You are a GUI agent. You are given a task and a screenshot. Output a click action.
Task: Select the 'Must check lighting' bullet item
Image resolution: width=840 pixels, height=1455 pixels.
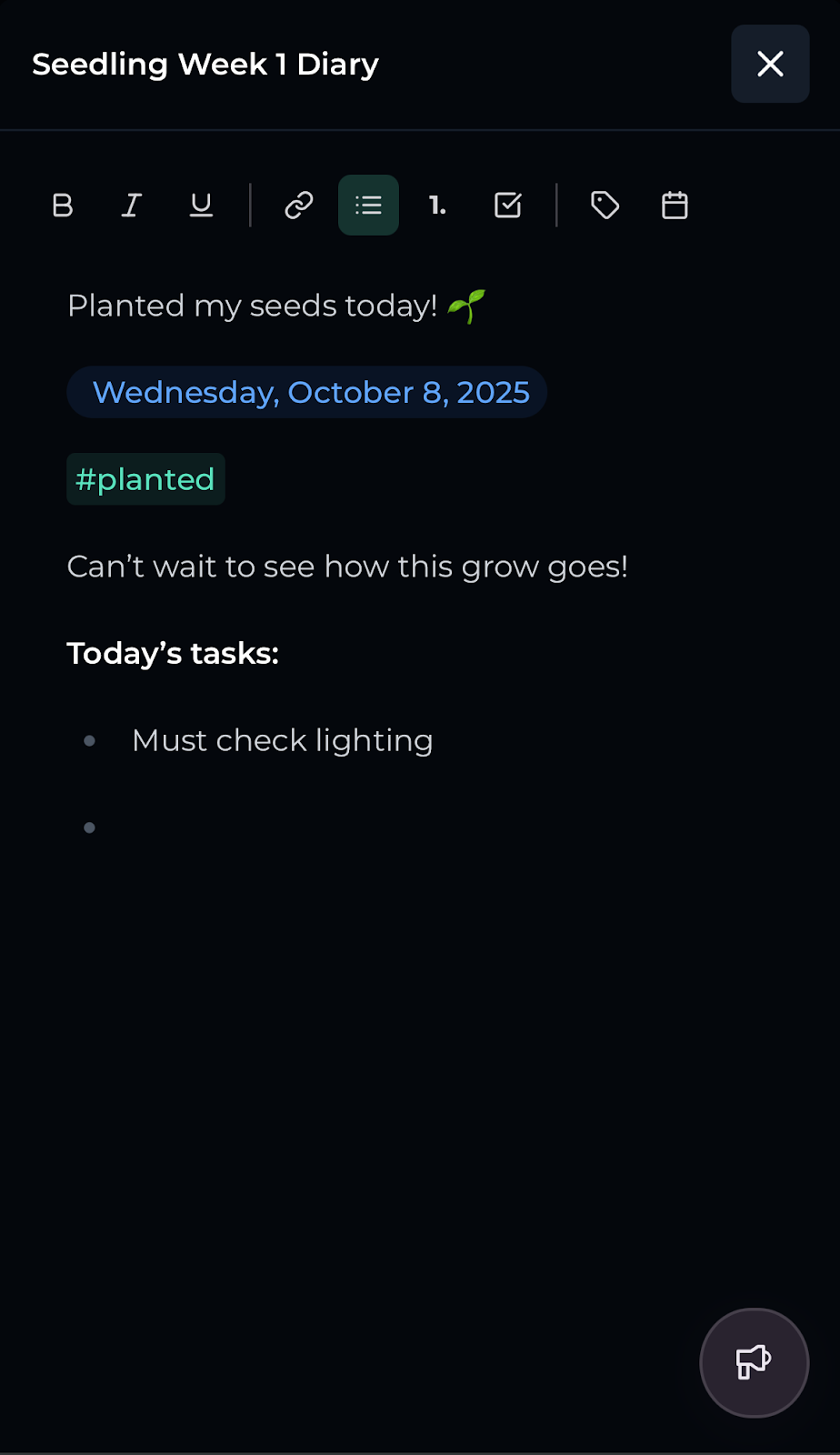(283, 740)
